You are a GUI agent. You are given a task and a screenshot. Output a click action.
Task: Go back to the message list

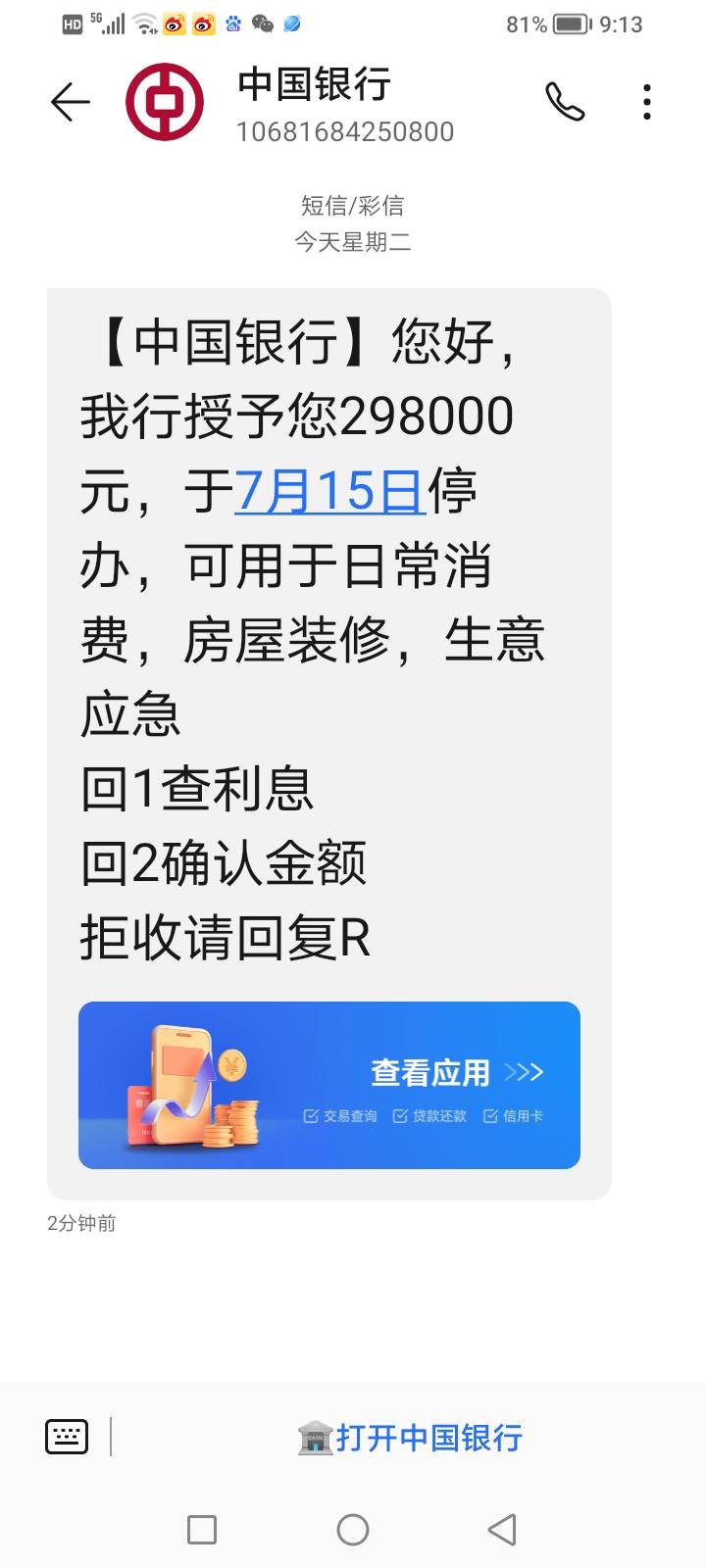[70, 102]
